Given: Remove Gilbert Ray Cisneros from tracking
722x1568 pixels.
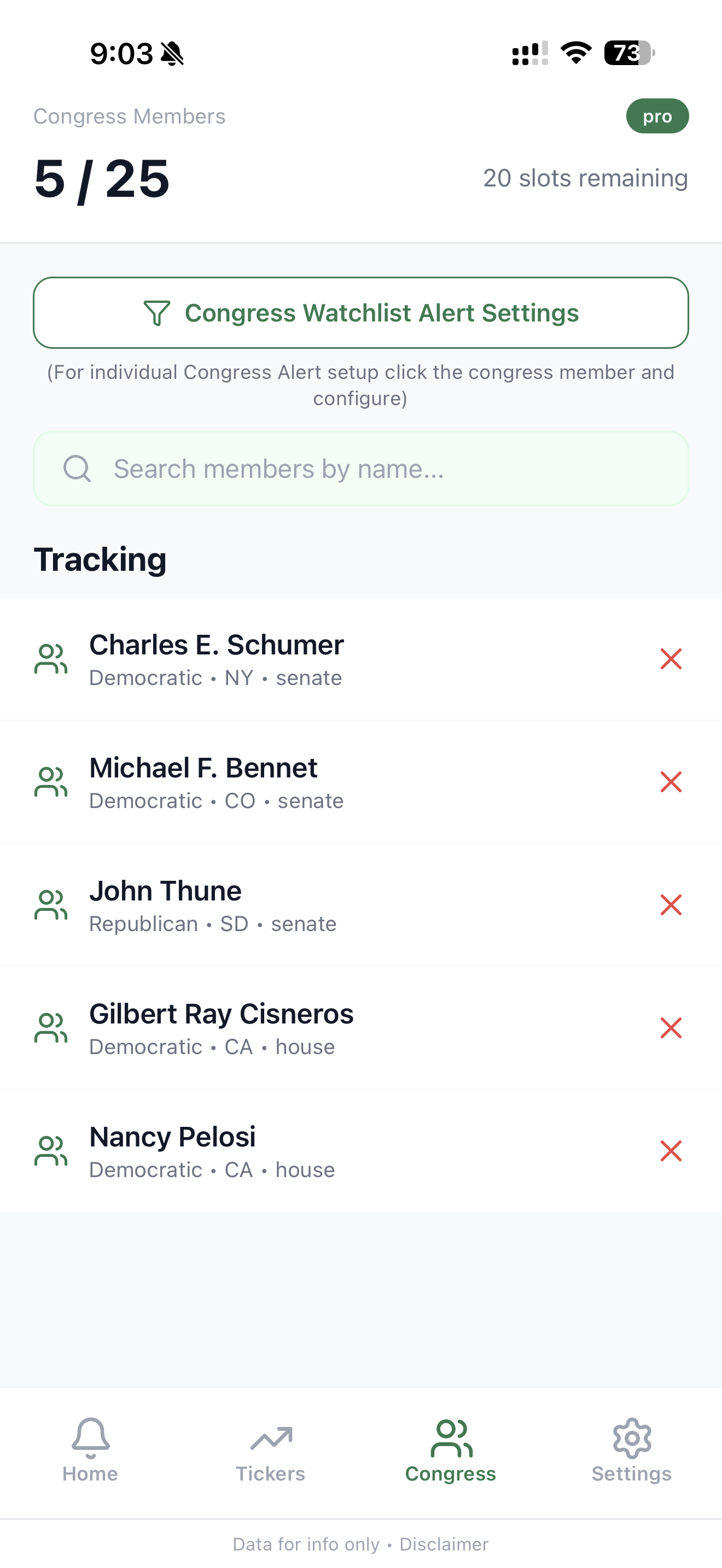Looking at the screenshot, I should point(672,1028).
